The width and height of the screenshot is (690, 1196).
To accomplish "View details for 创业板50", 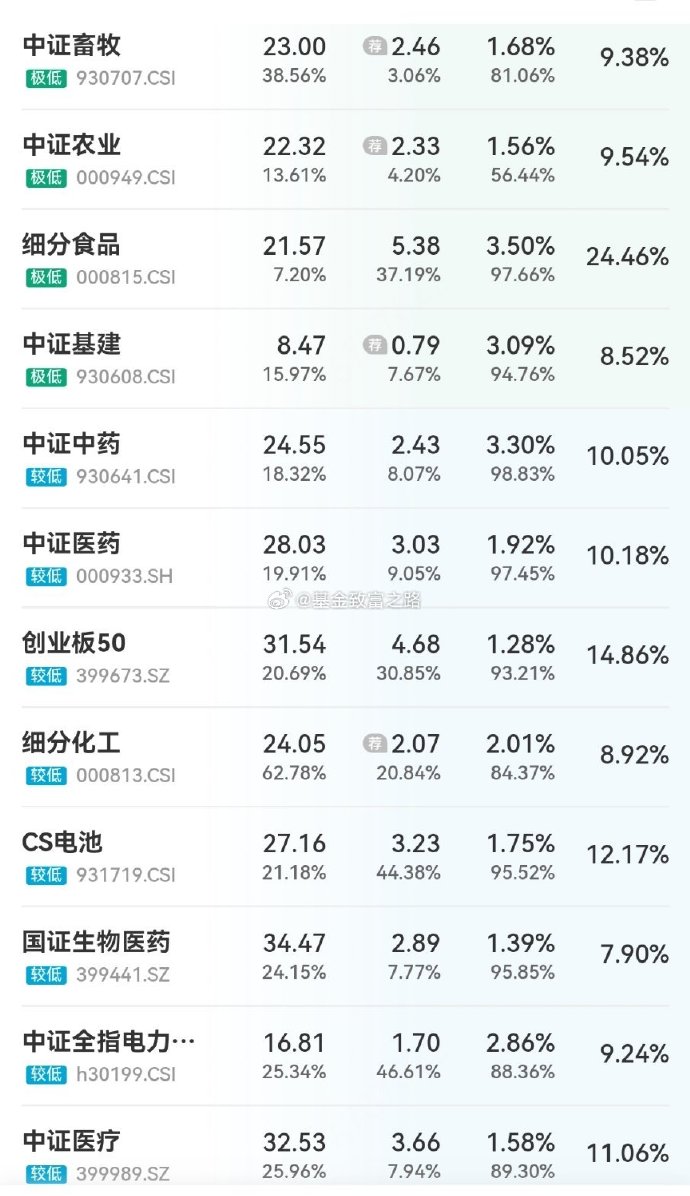I will coord(74,643).
